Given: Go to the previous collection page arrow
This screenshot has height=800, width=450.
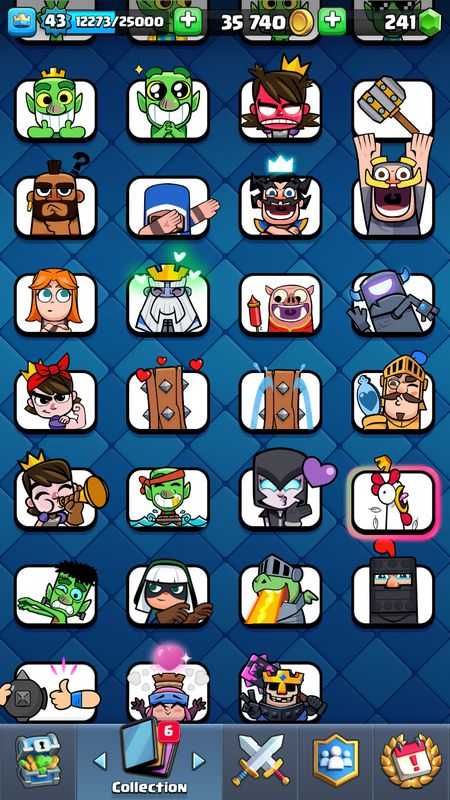Looking at the screenshot, I should [x=101, y=761].
